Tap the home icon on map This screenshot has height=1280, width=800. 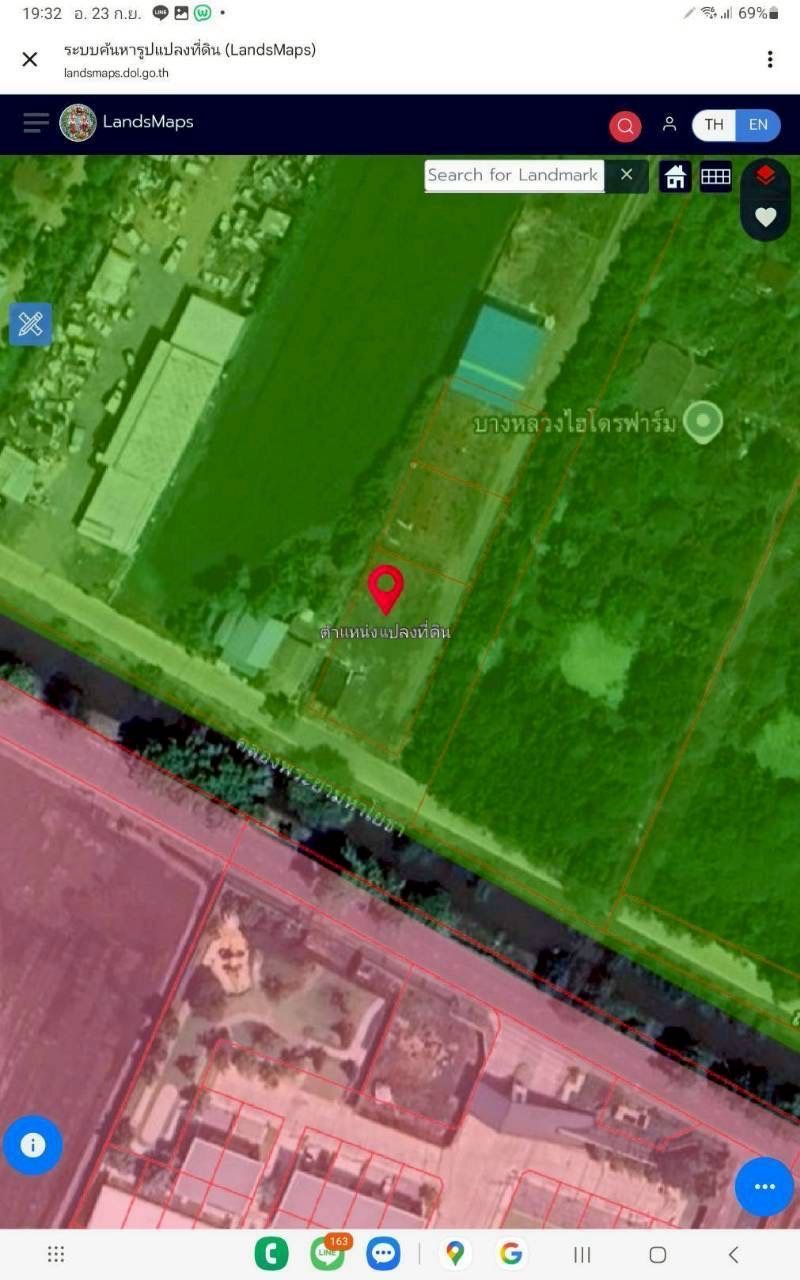tap(675, 177)
